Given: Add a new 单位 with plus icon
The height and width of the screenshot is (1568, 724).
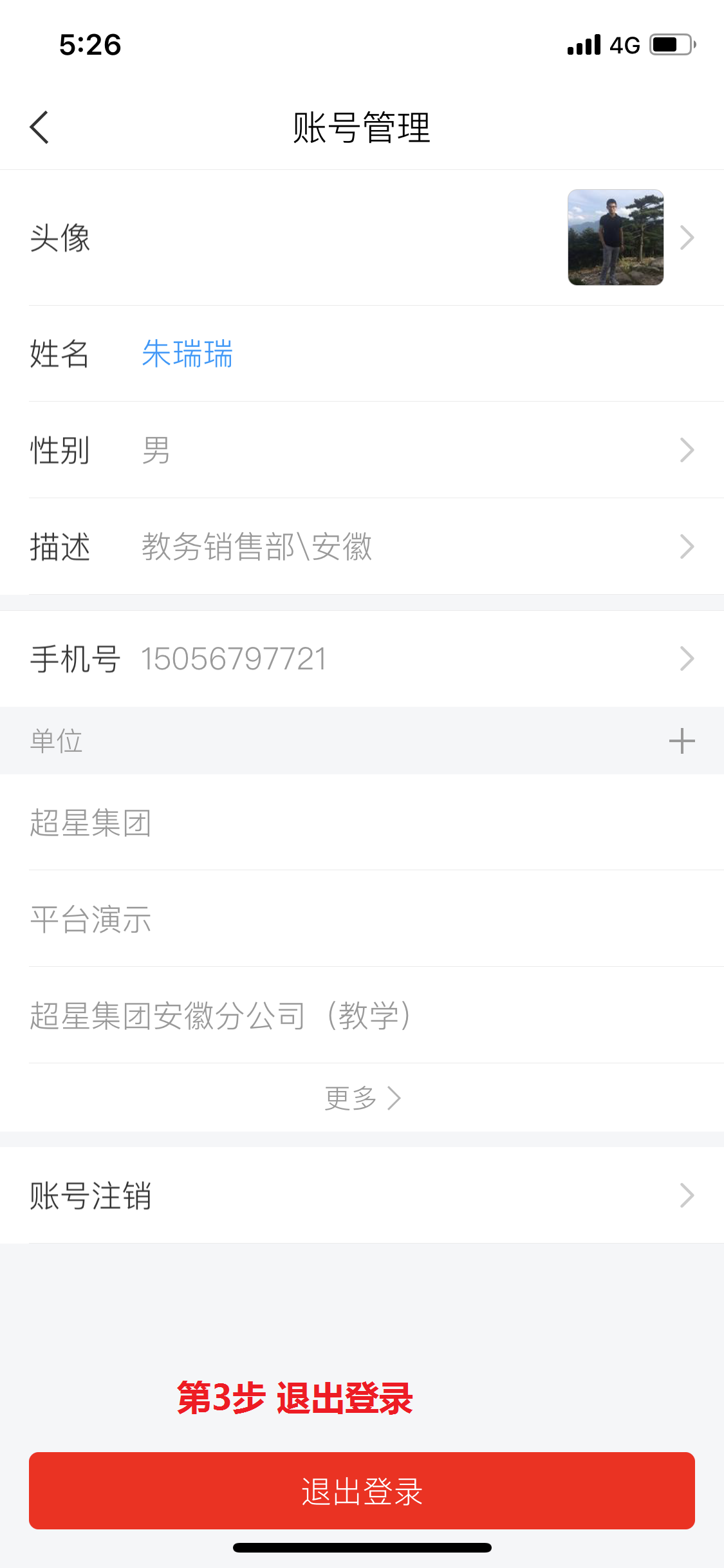Looking at the screenshot, I should pyautogui.click(x=682, y=741).
